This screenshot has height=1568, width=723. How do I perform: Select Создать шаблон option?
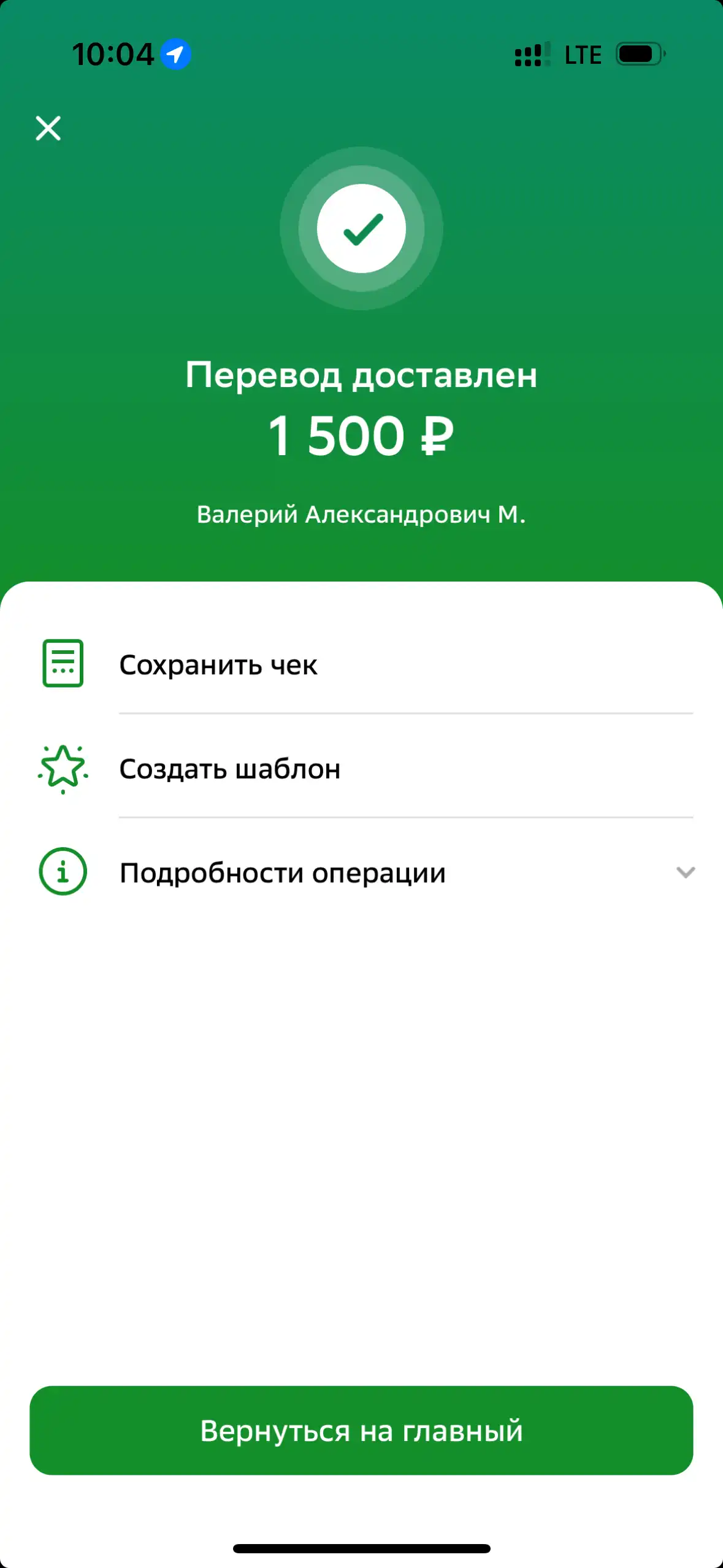click(361, 768)
